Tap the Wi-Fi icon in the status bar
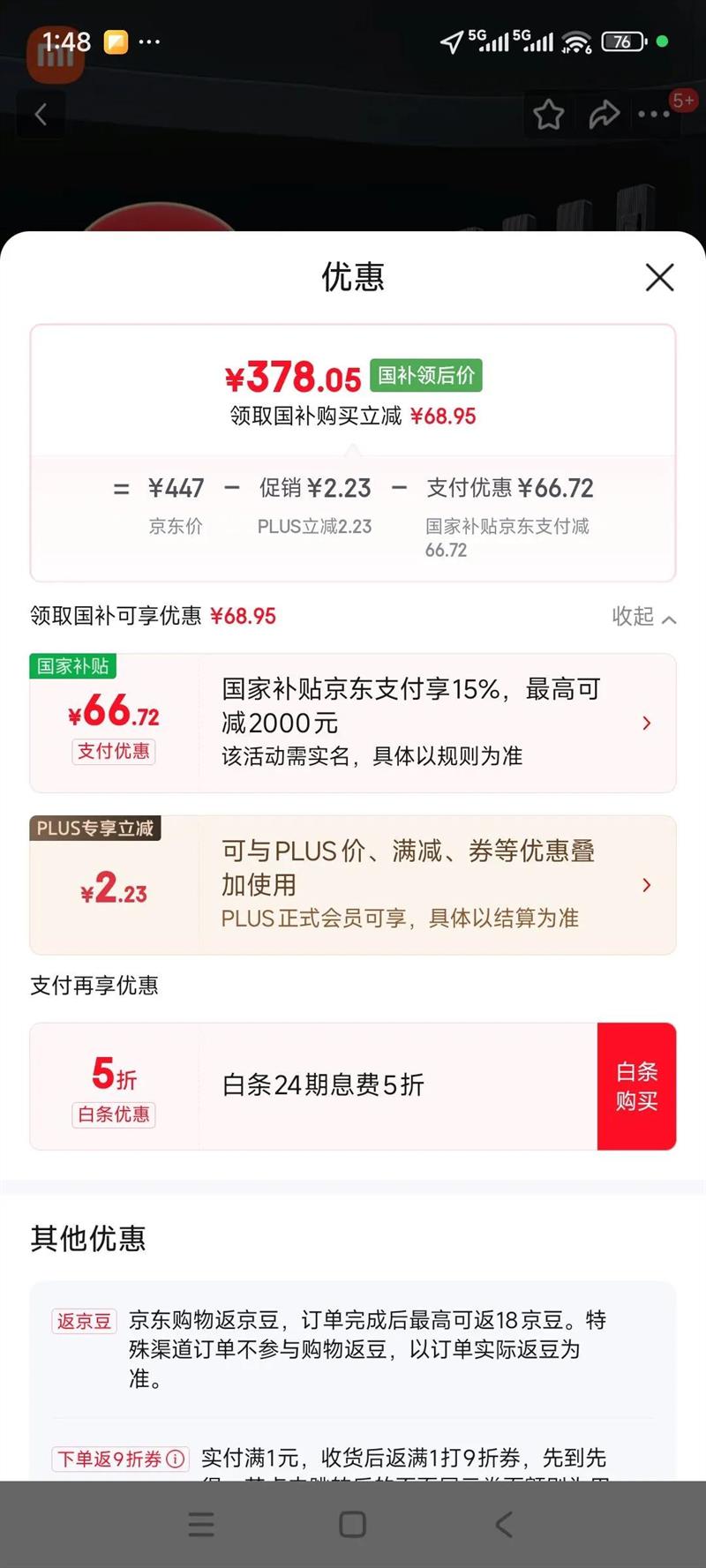 click(x=576, y=41)
